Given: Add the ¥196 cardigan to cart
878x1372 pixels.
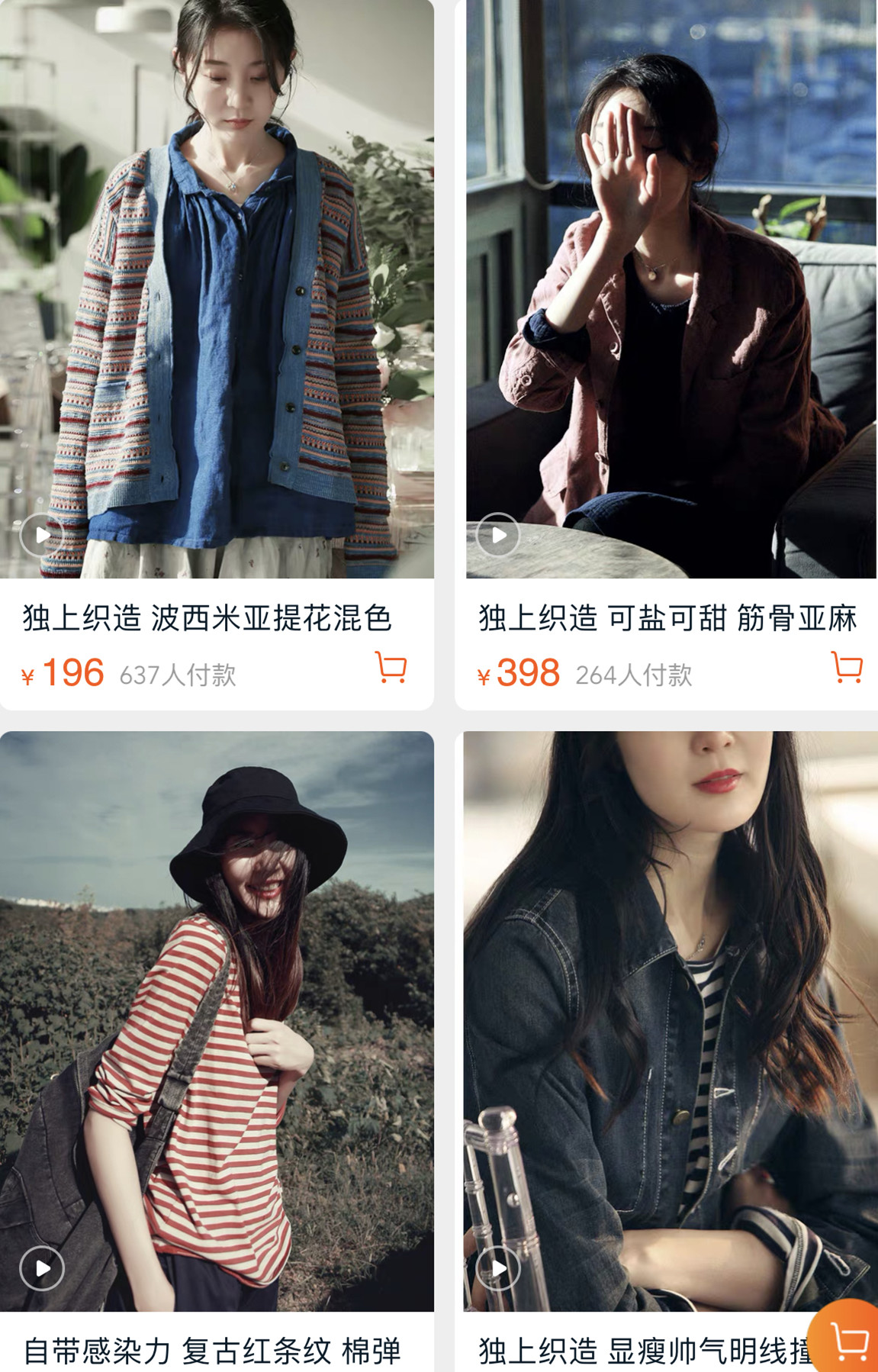Looking at the screenshot, I should pos(391,668).
